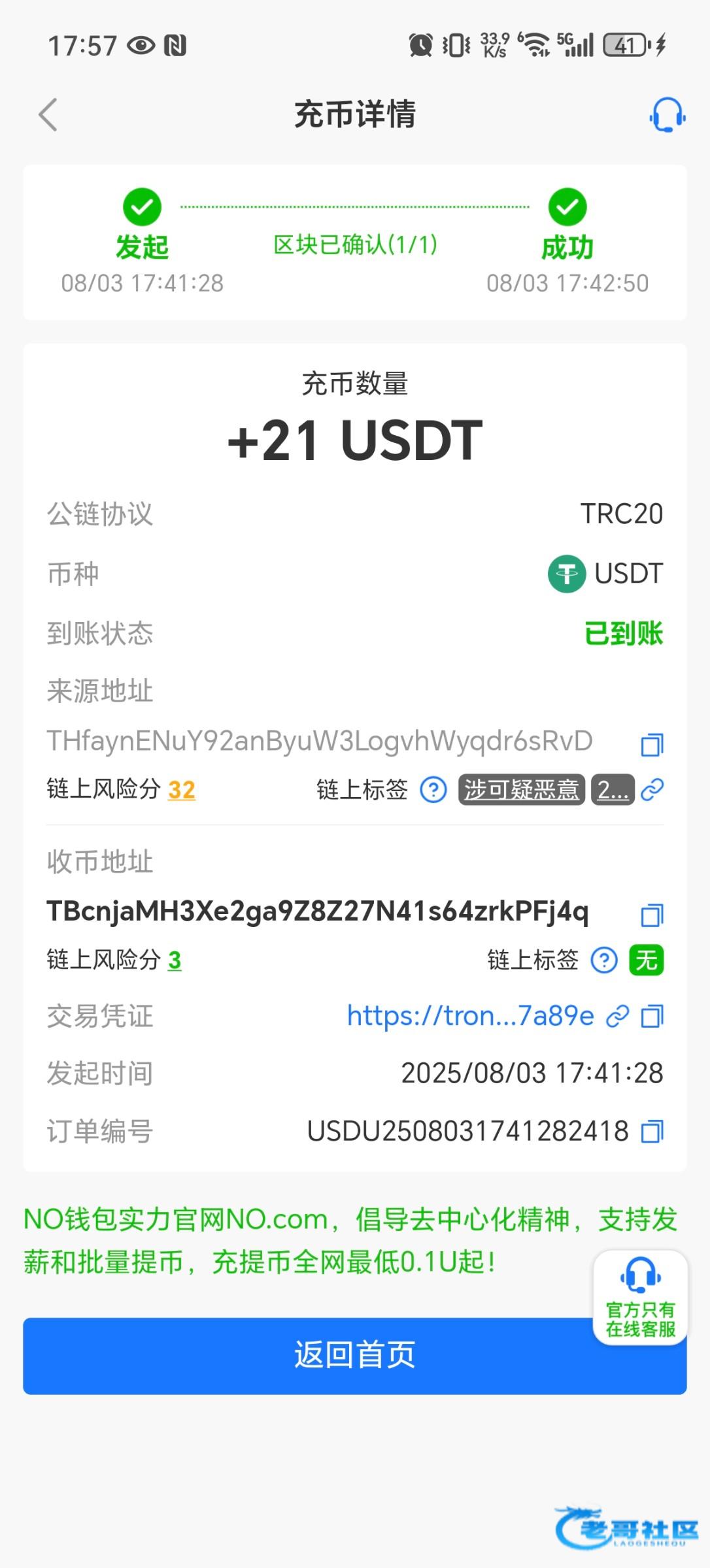The width and height of the screenshot is (710, 1568).
Task: Tap the help icon beside source 链上标签
Action: [433, 790]
